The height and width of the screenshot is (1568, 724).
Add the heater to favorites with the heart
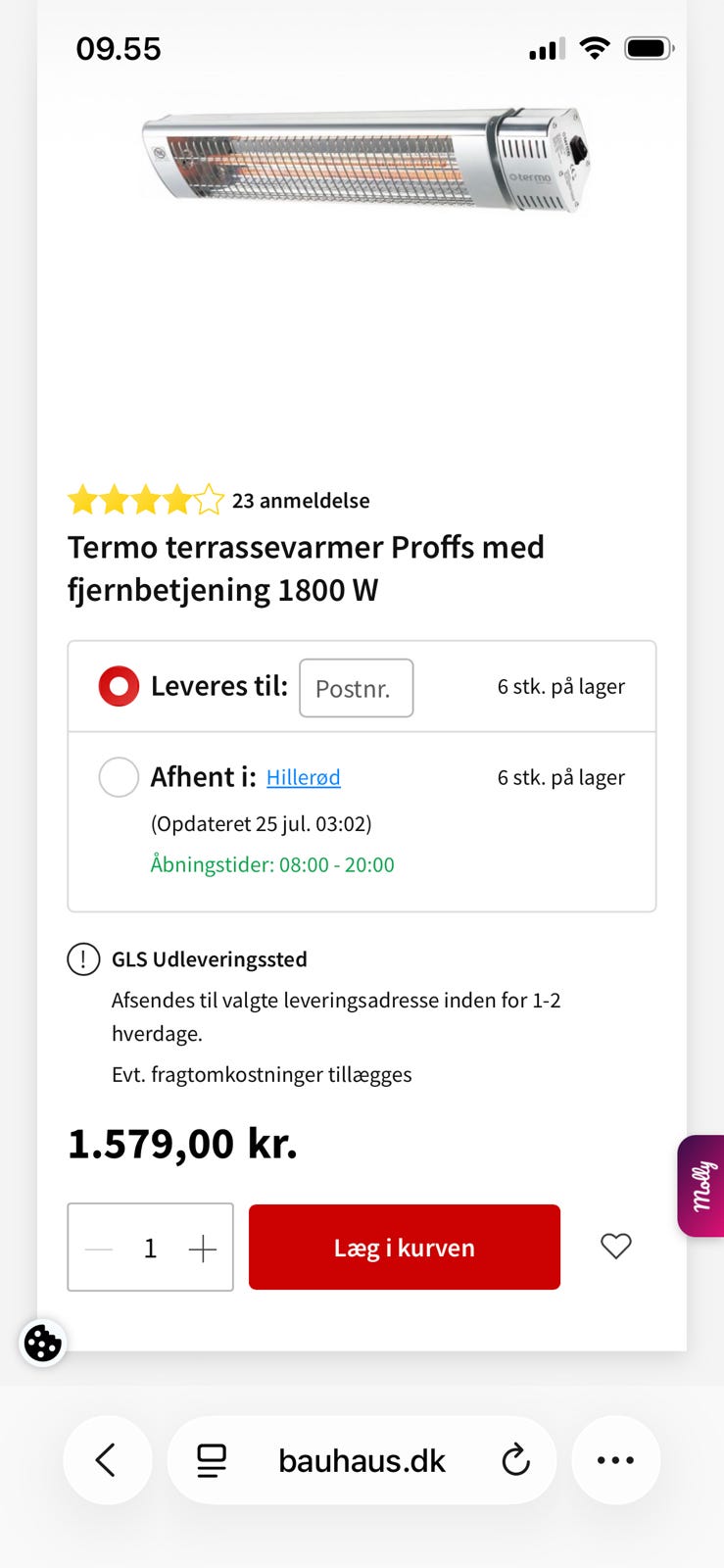point(616,1246)
